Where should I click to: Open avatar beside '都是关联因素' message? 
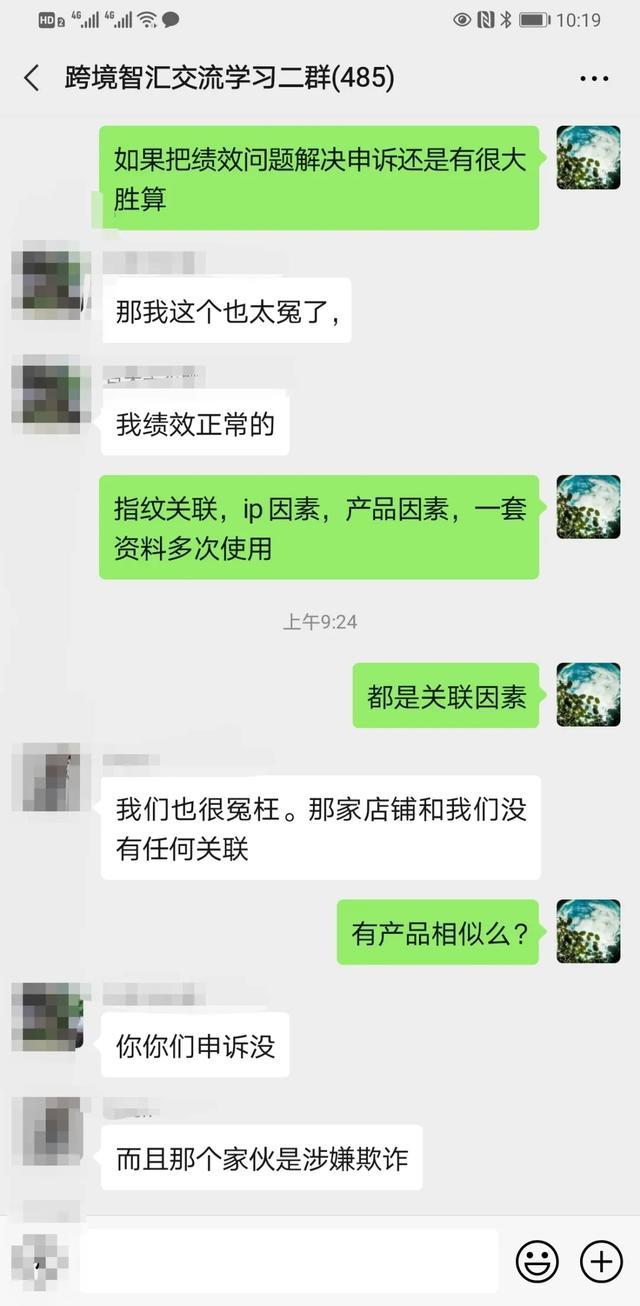tap(588, 695)
